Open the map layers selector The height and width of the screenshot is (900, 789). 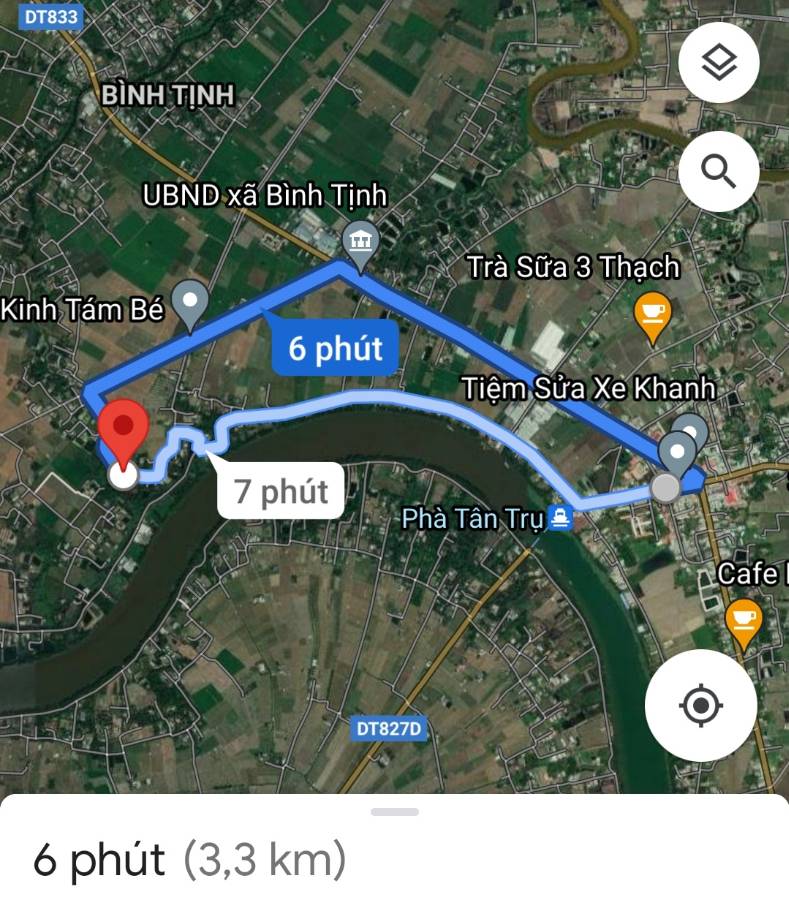pyautogui.click(x=718, y=63)
